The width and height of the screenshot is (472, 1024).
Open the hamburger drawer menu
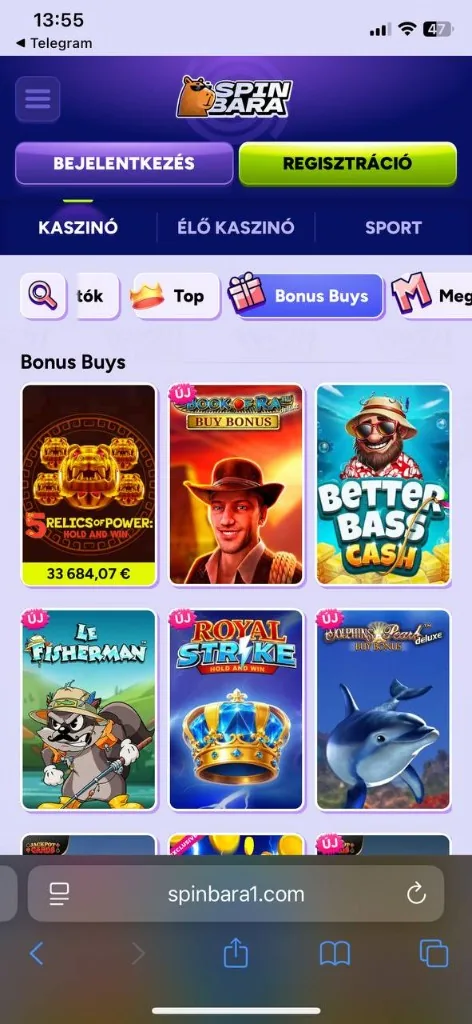pos(38,99)
